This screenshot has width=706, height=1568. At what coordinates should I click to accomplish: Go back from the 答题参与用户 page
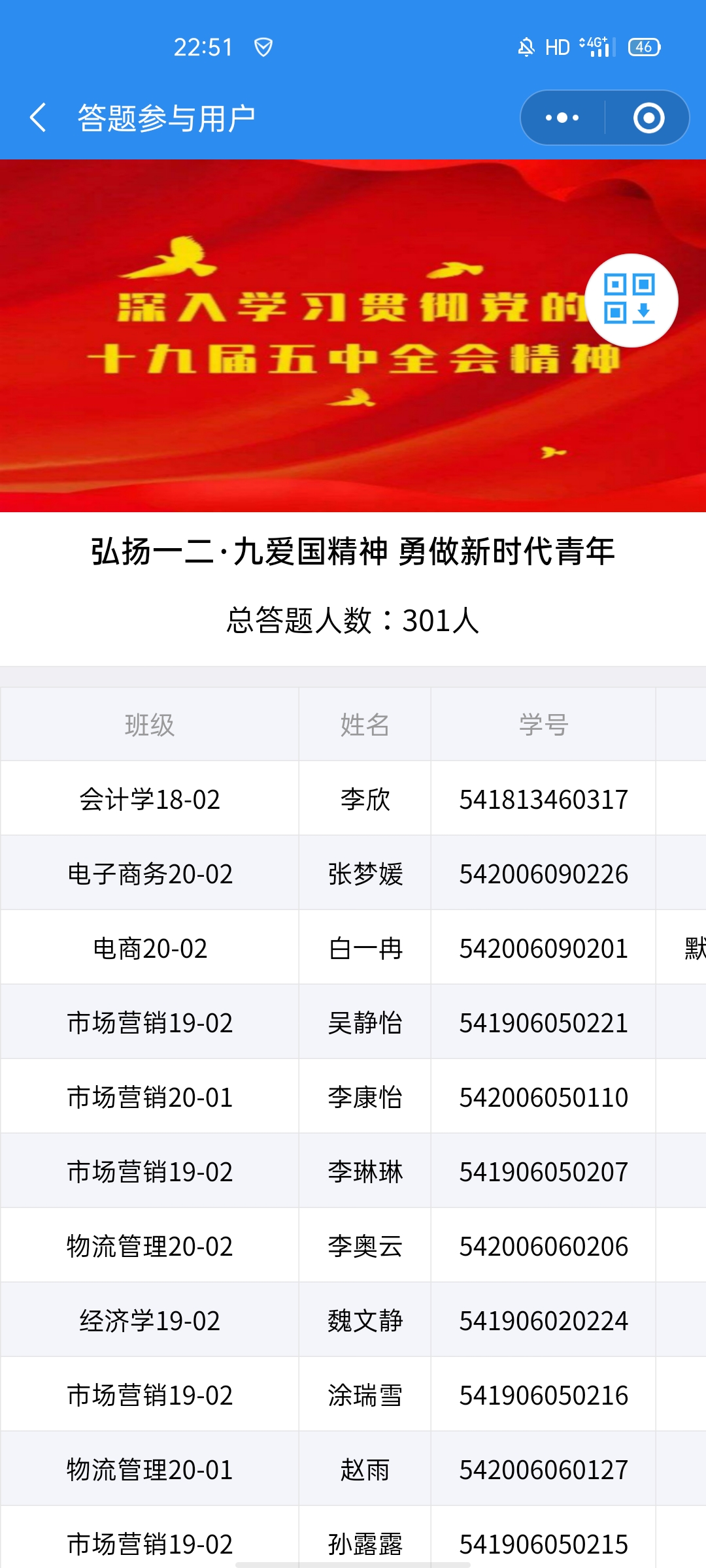(x=38, y=118)
